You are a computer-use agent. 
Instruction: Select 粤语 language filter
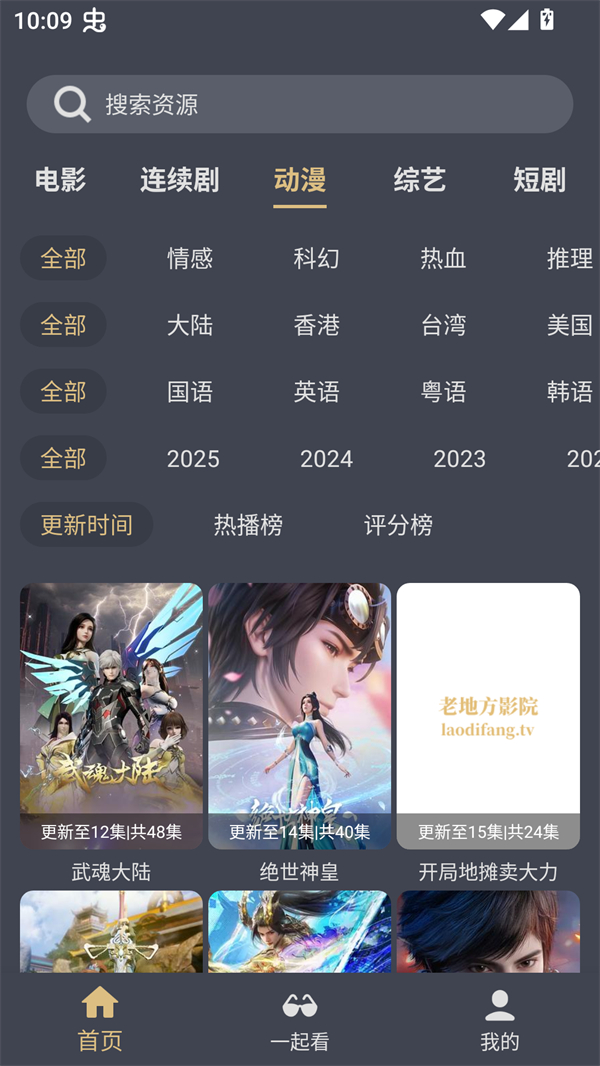tap(443, 391)
